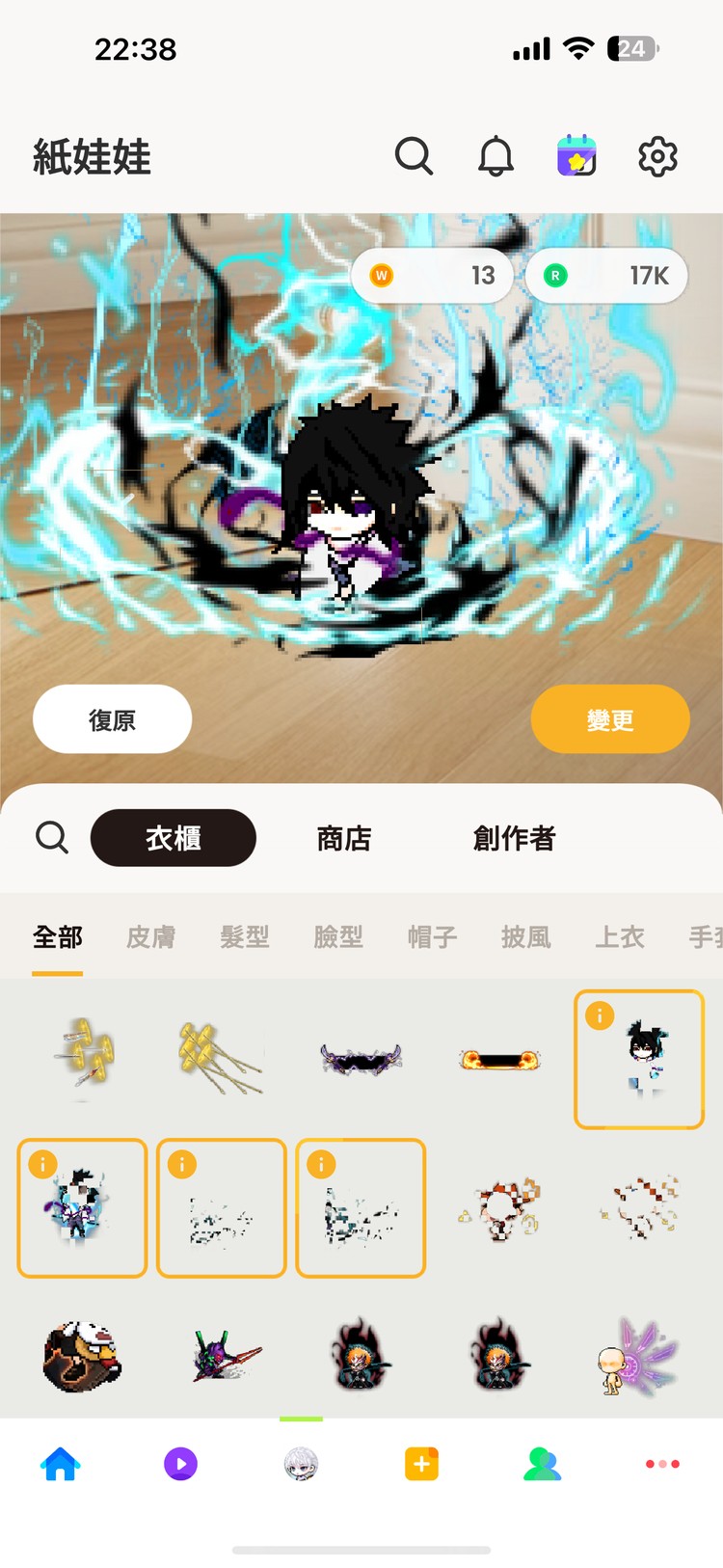Go to the home tab in the bottom bar
723x1568 pixels.
[60, 1464]
